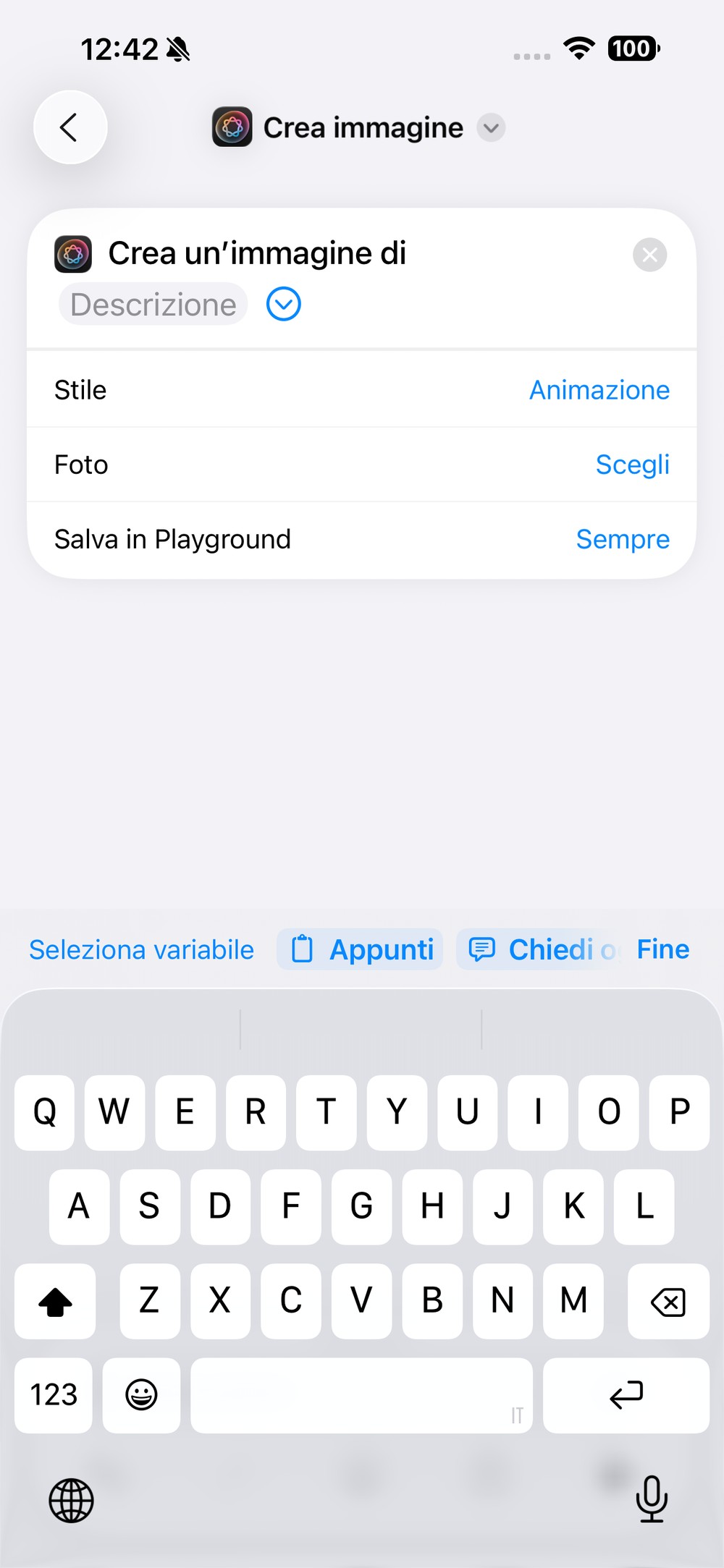Tap Seleziona variabile

click(141, 949)
